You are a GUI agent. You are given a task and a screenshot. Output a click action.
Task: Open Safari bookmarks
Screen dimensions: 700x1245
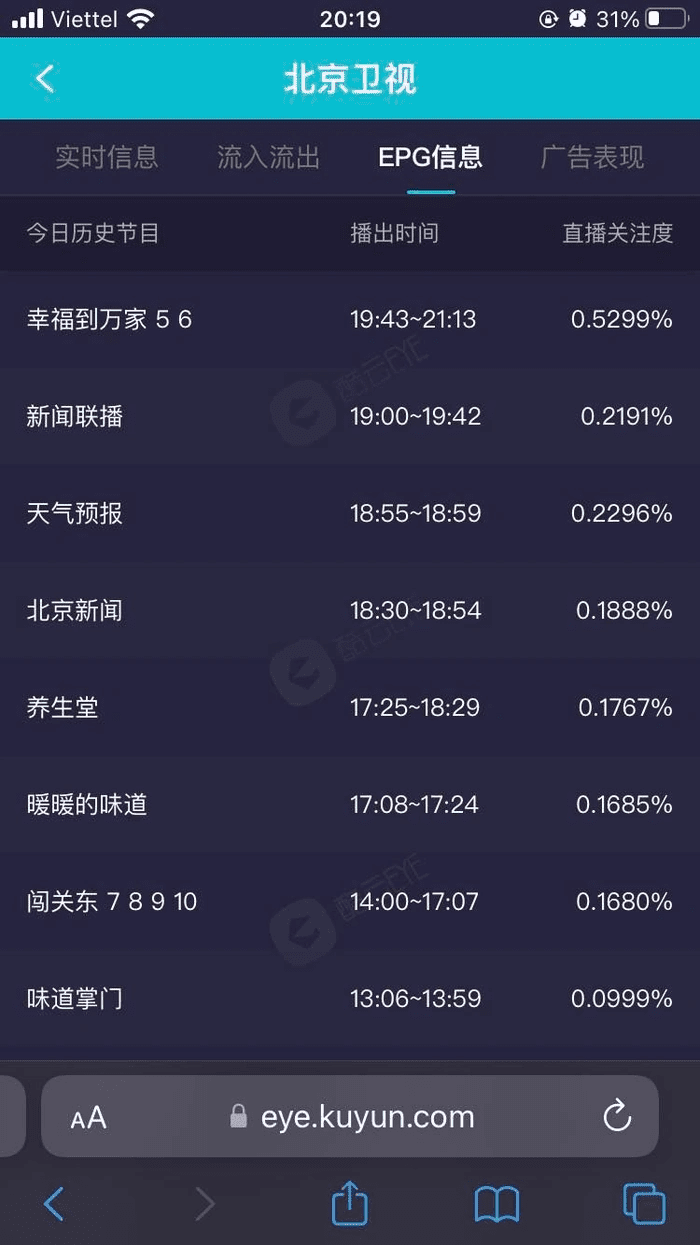[x=497, y=1204]
